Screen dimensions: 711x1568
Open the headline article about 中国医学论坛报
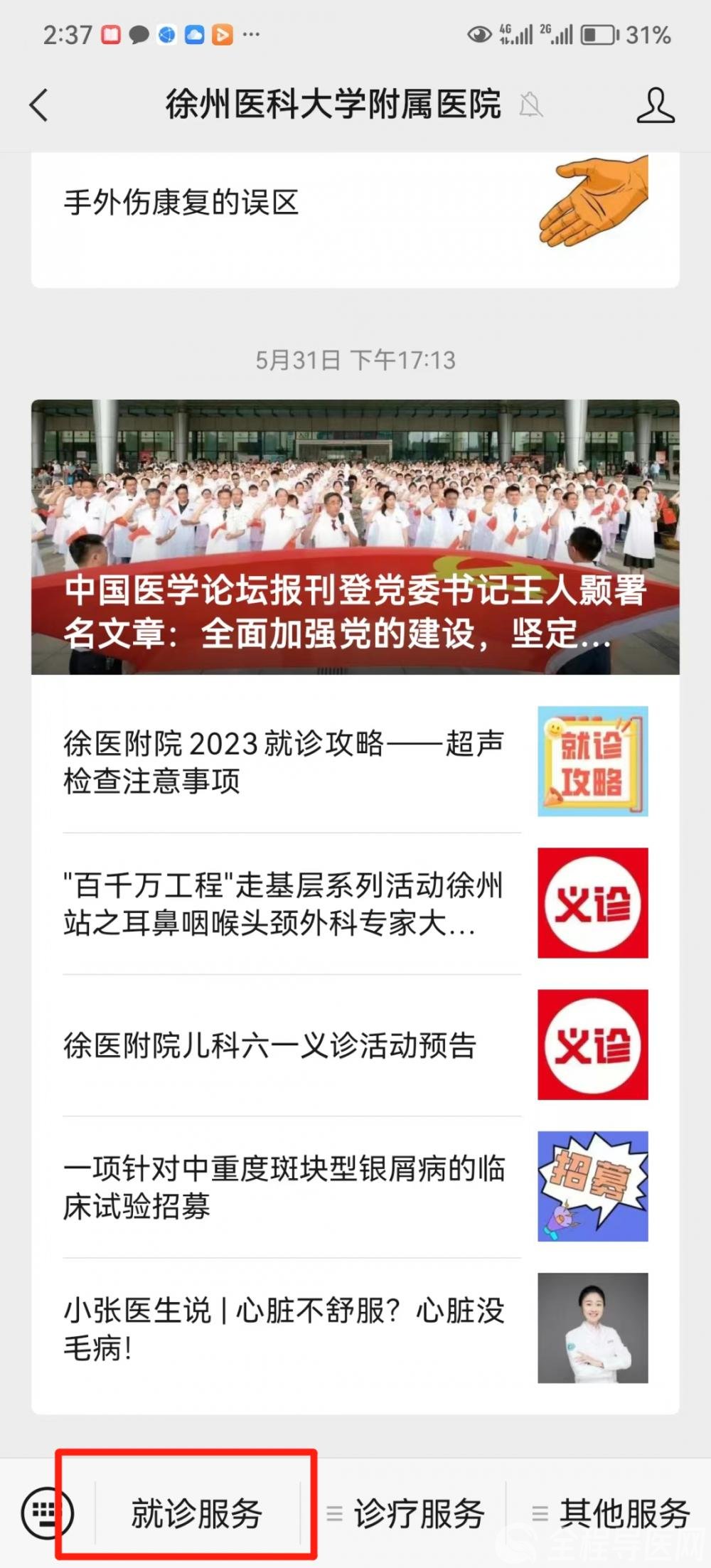(x=354, y=537)
